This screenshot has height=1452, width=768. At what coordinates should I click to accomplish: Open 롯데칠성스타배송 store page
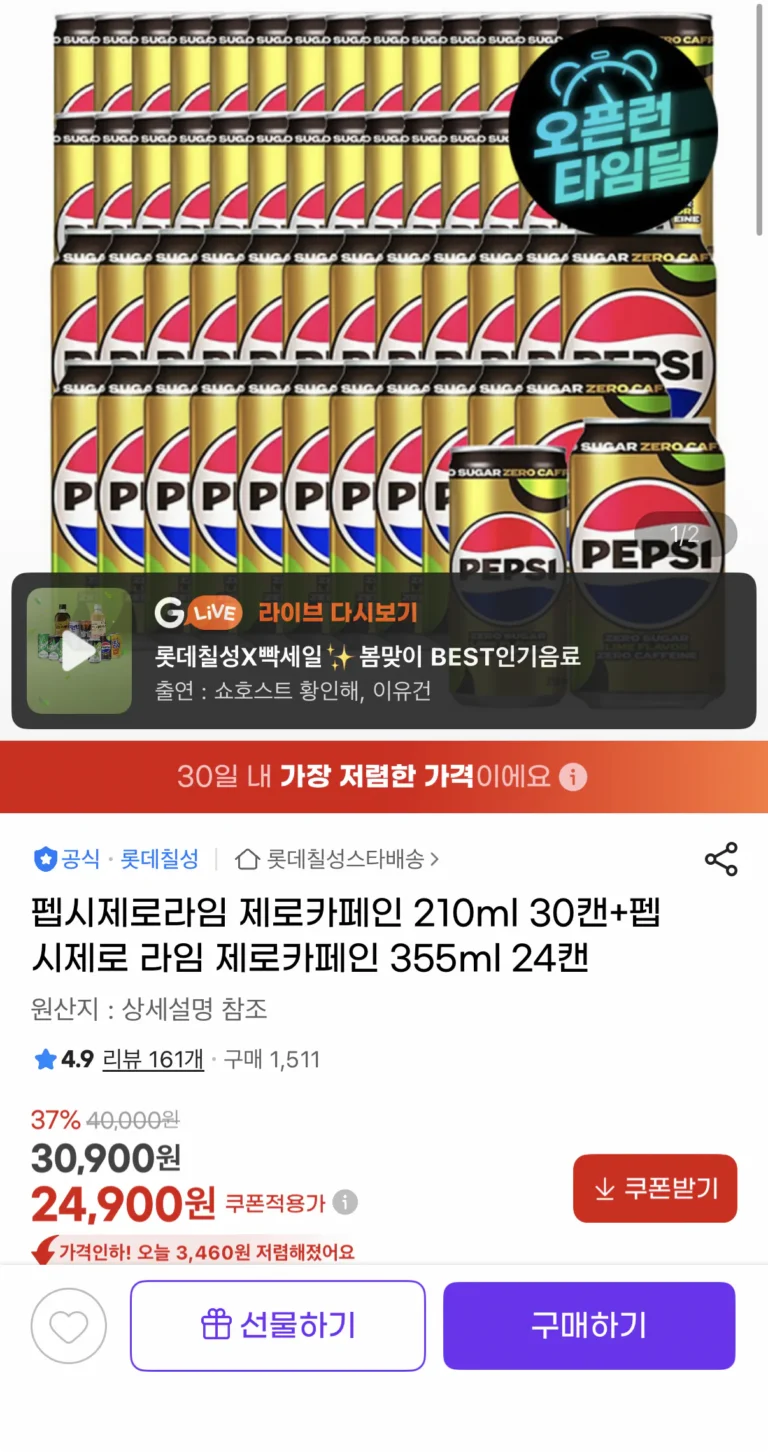(338, 858)
